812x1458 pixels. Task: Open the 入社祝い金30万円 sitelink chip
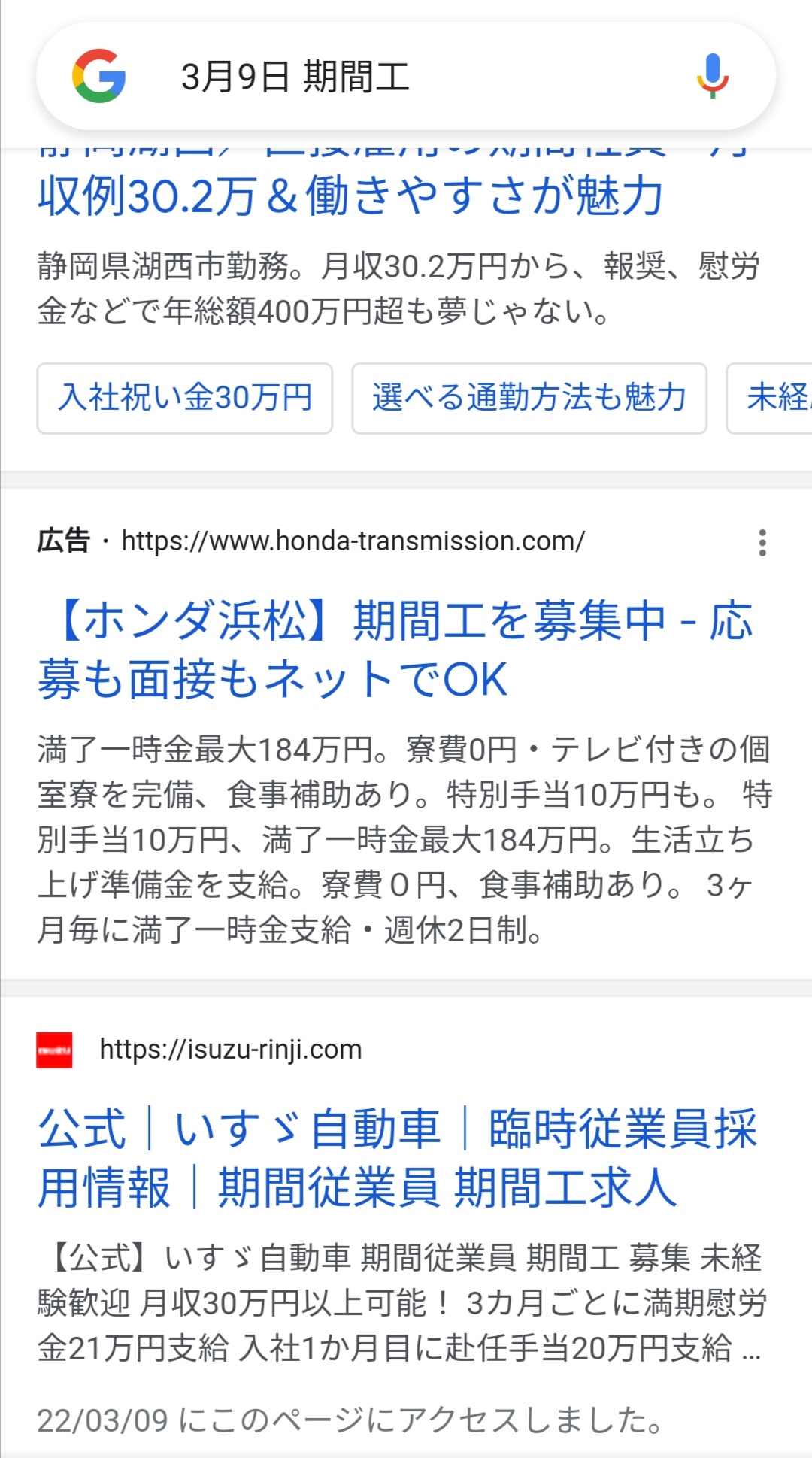(x=185, y=398)
